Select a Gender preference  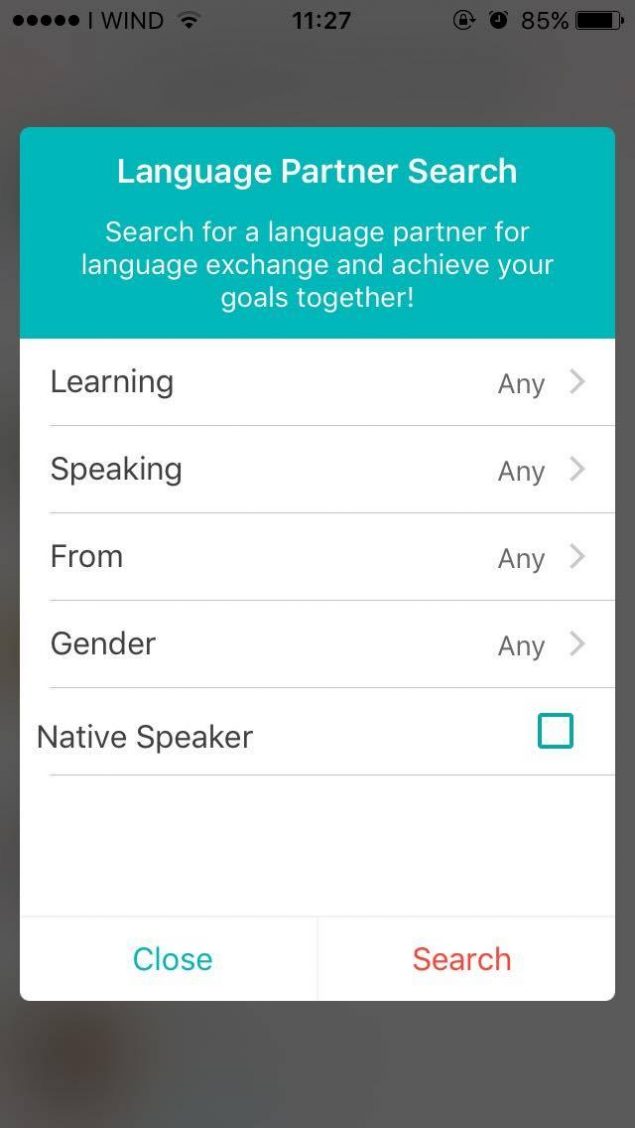point(317,644)
